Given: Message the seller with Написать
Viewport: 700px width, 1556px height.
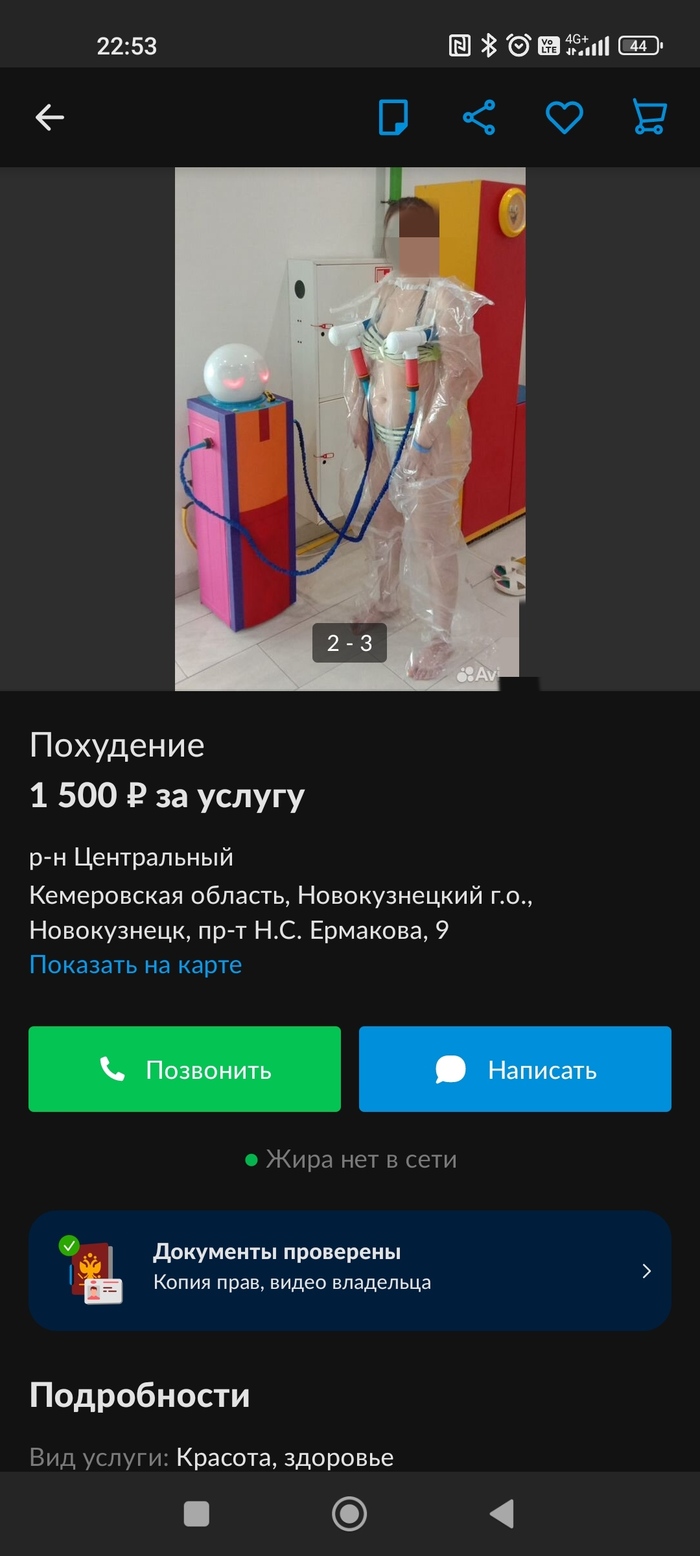Looking at the screenshot, I should (x=515, y=1069).
